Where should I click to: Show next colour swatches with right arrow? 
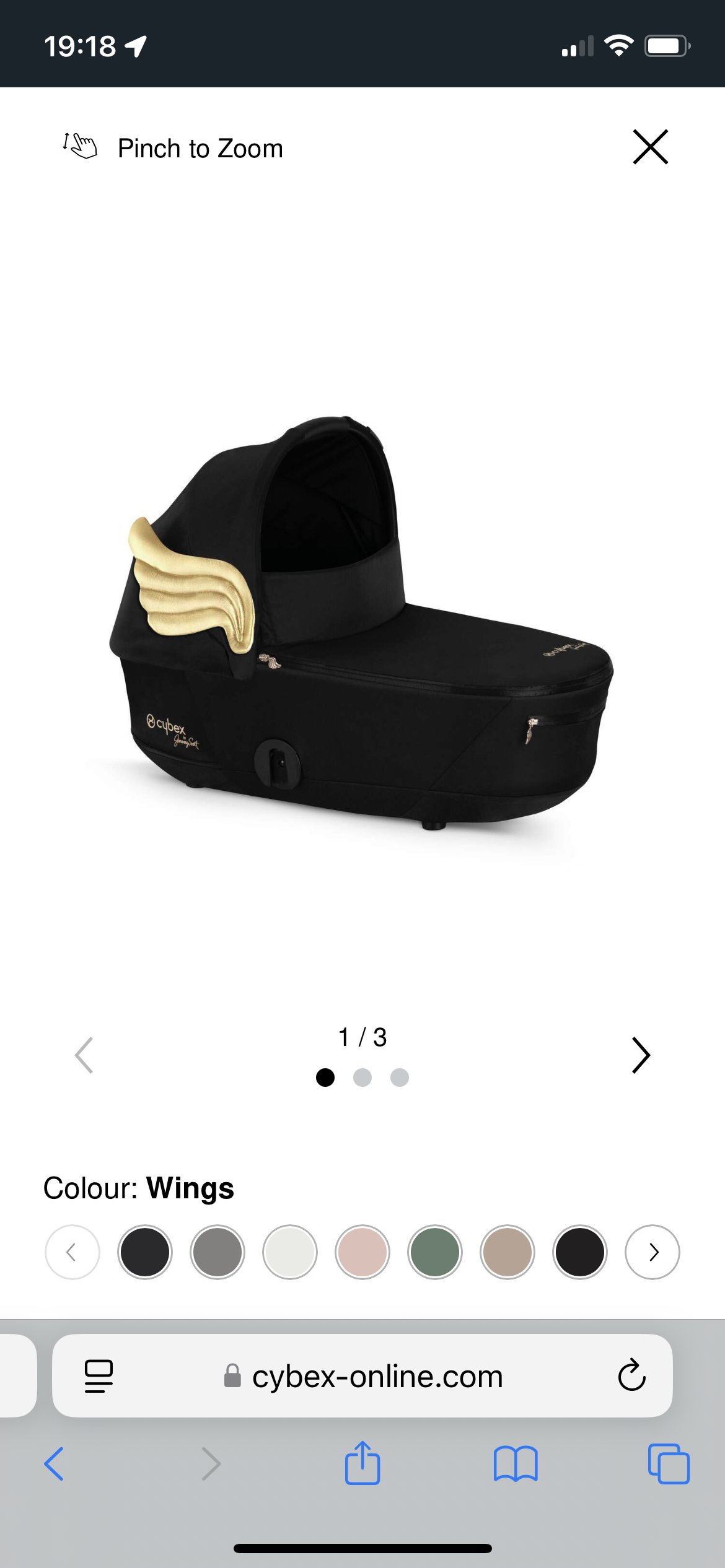(x=652, y=1252)
